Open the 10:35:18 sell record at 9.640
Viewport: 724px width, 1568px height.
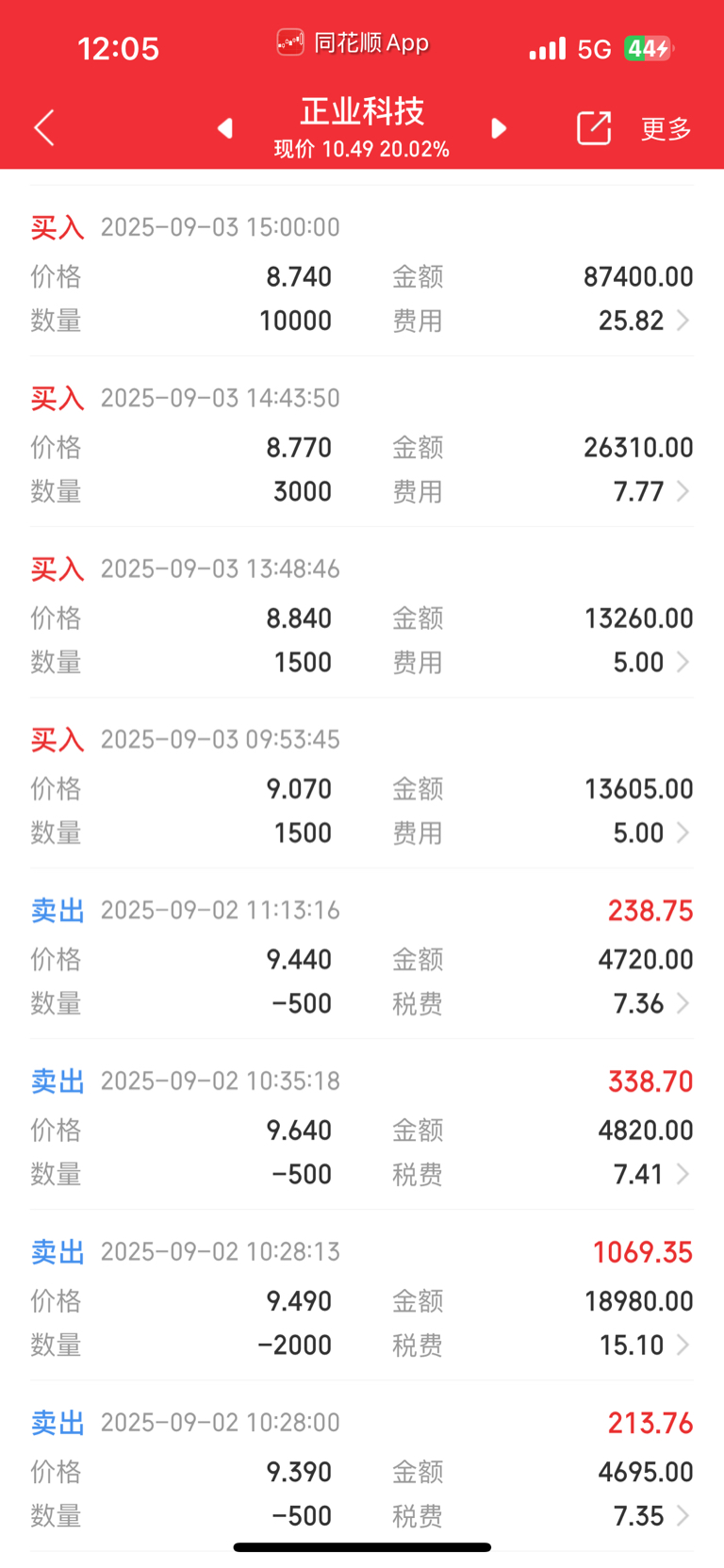[362, 1125]
